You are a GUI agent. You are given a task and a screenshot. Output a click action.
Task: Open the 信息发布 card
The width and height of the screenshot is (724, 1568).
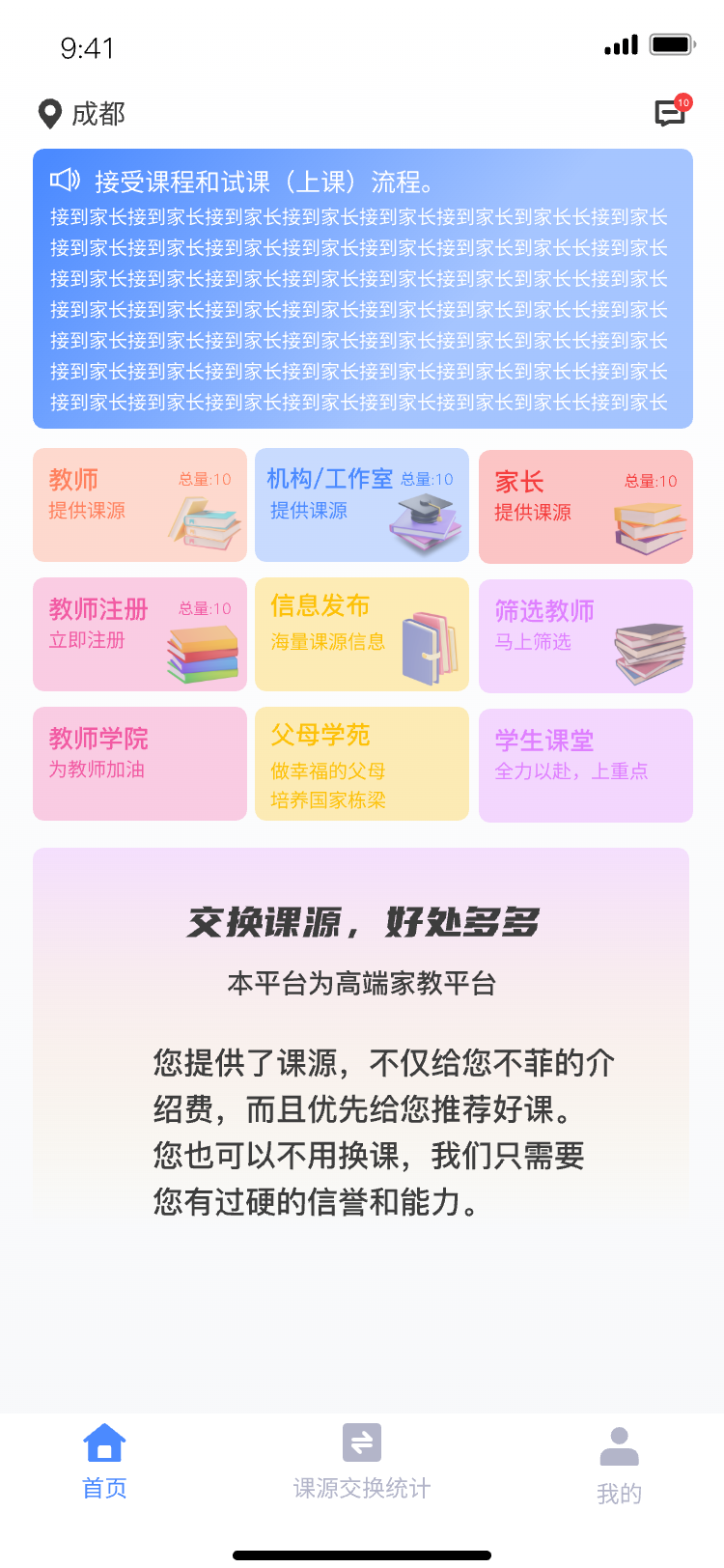(x=362, y=633)
